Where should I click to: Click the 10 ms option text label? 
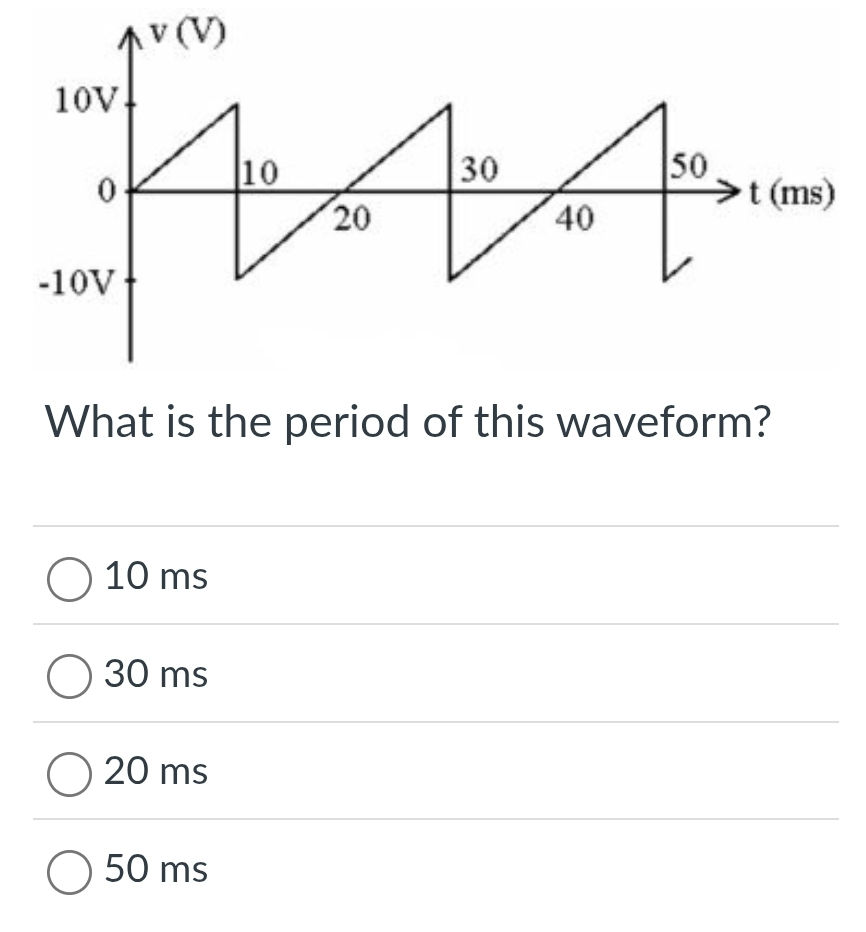click(156, 576)
